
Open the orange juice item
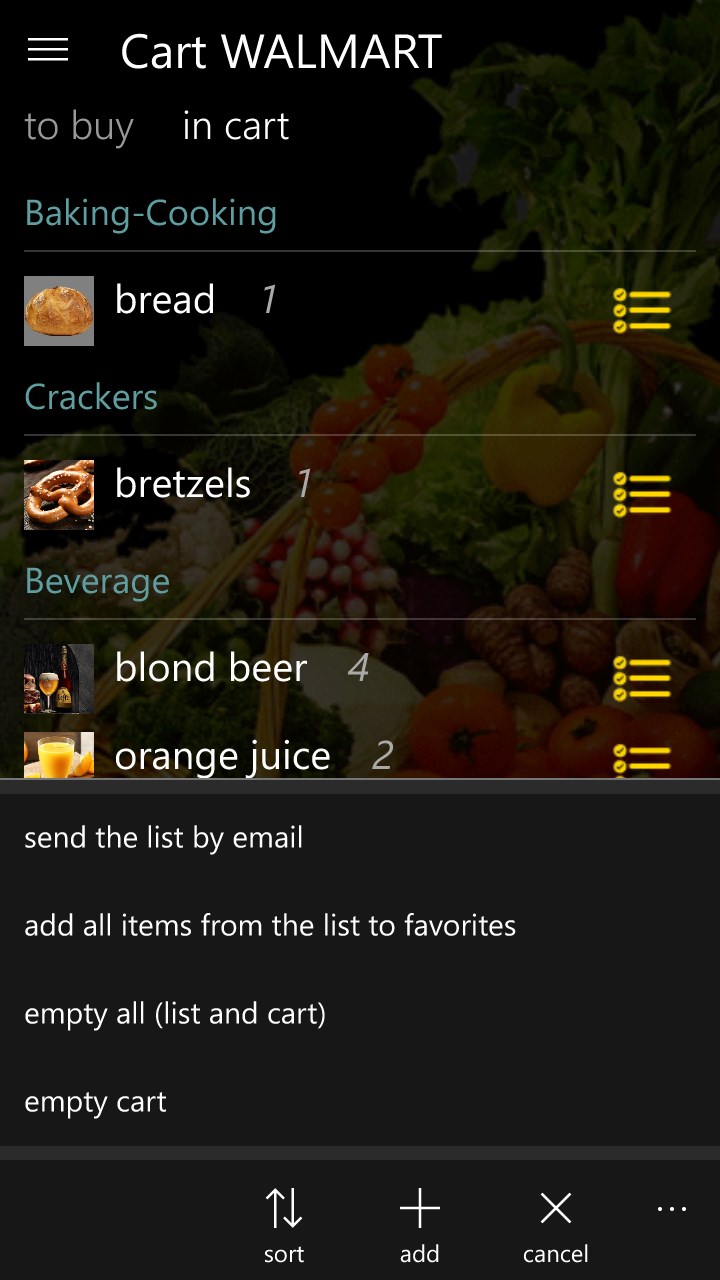coord(222,756)
